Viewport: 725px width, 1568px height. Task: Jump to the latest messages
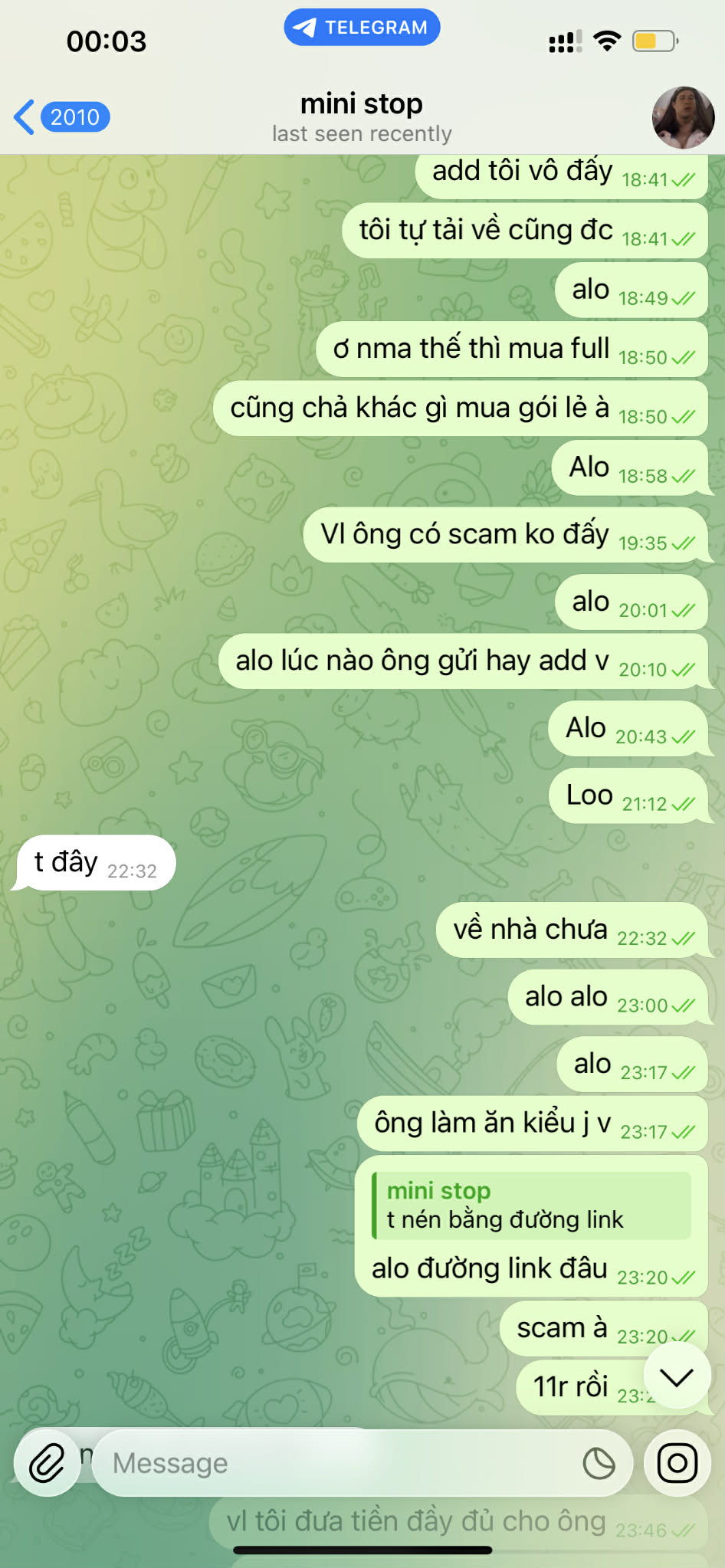[x=676, y=1378]
